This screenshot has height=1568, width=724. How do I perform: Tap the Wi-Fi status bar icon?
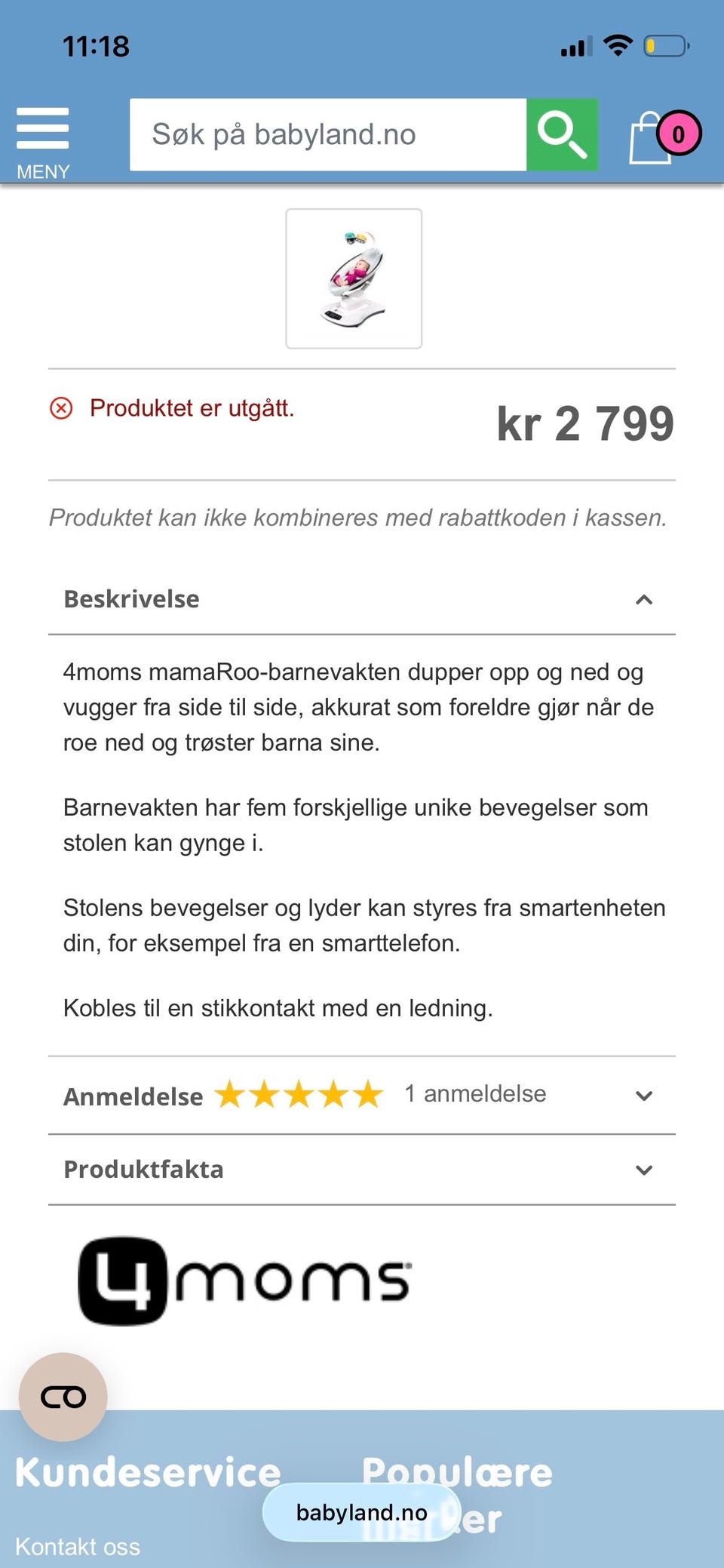(617, 45)
